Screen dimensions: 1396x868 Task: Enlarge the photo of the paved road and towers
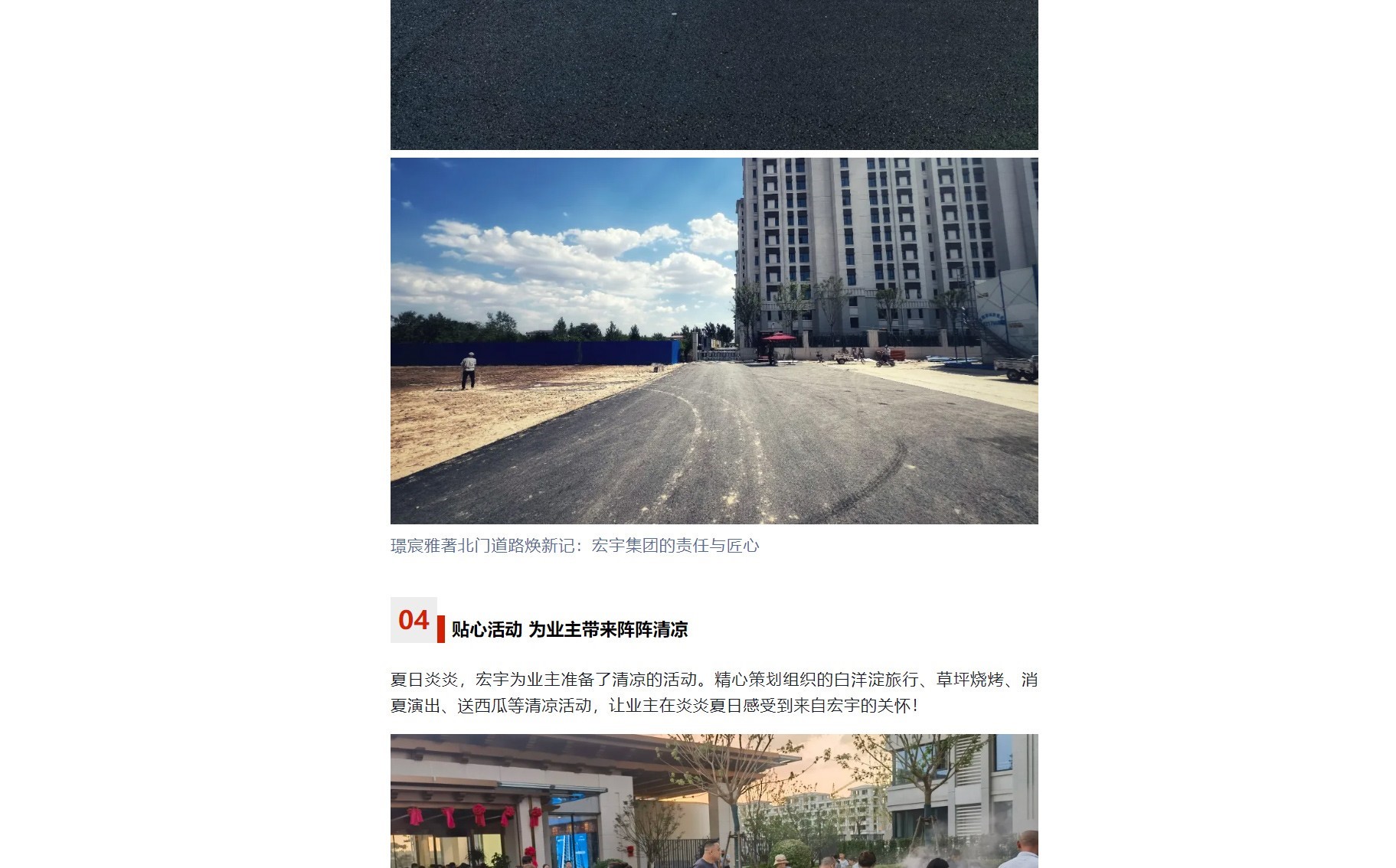tap(714, 341)
